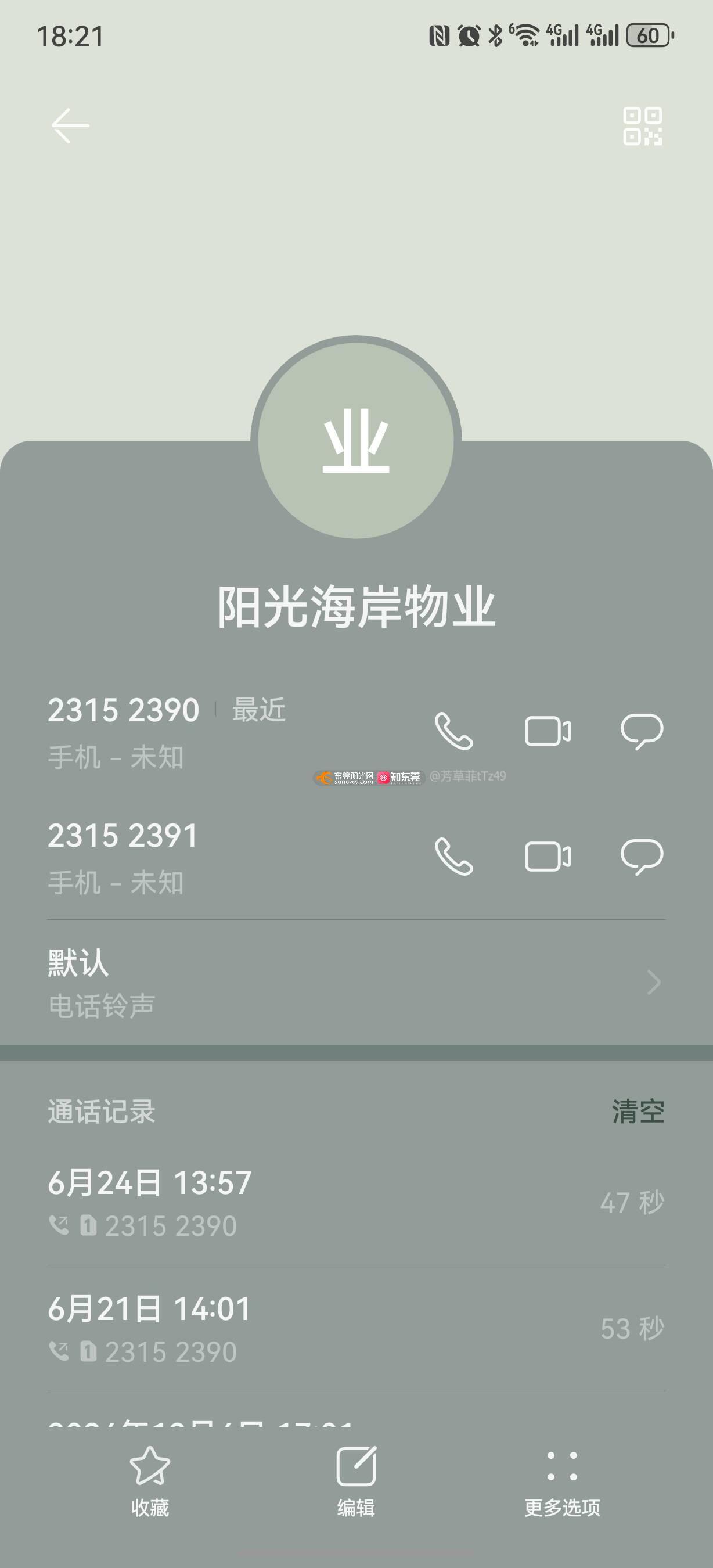Viewport: 713px width, 1568px height.
Task: Open the 电话铃声 ringtone setting
Action: coord(356,983)
